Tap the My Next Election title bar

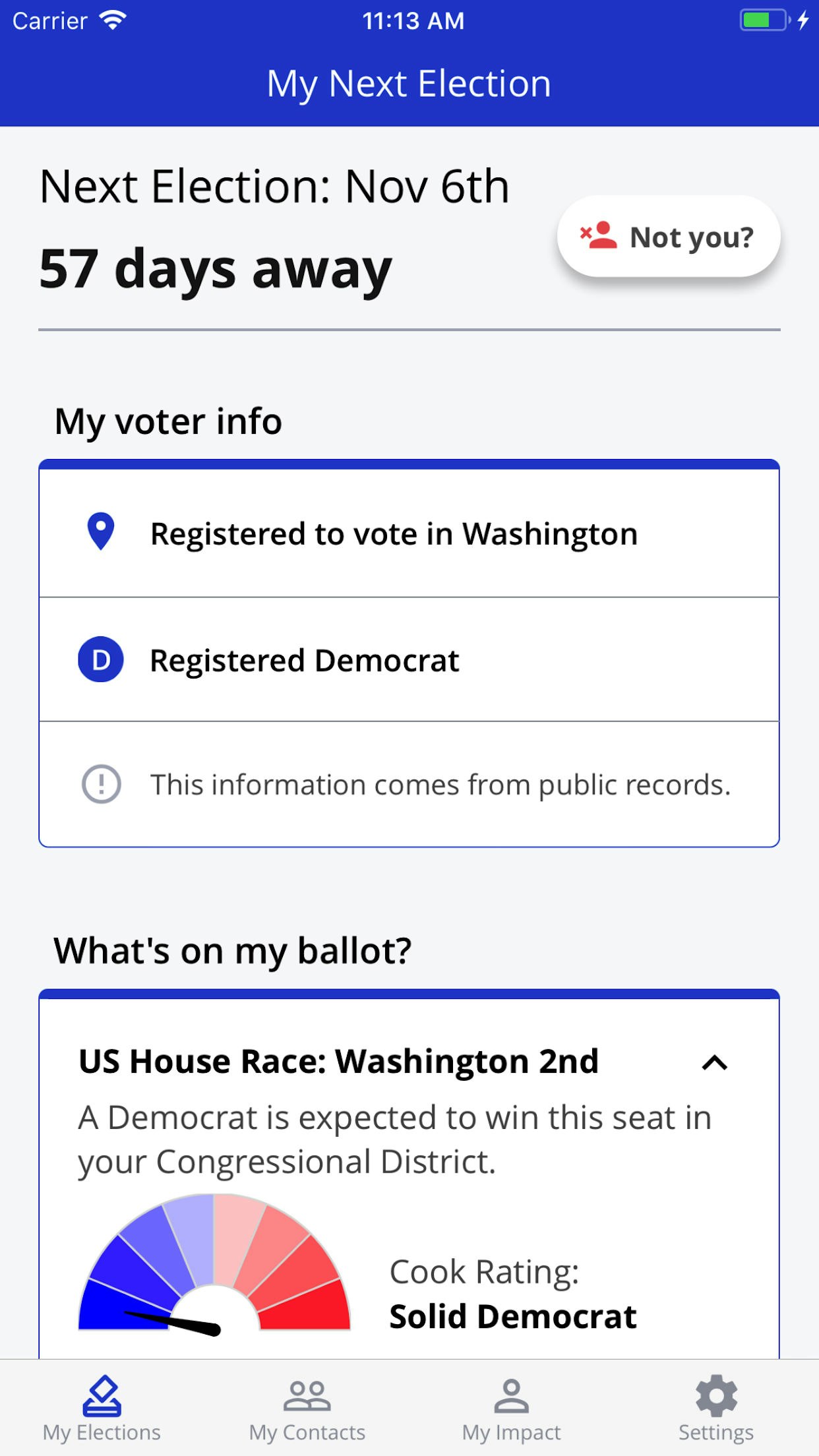coord(409,83)
